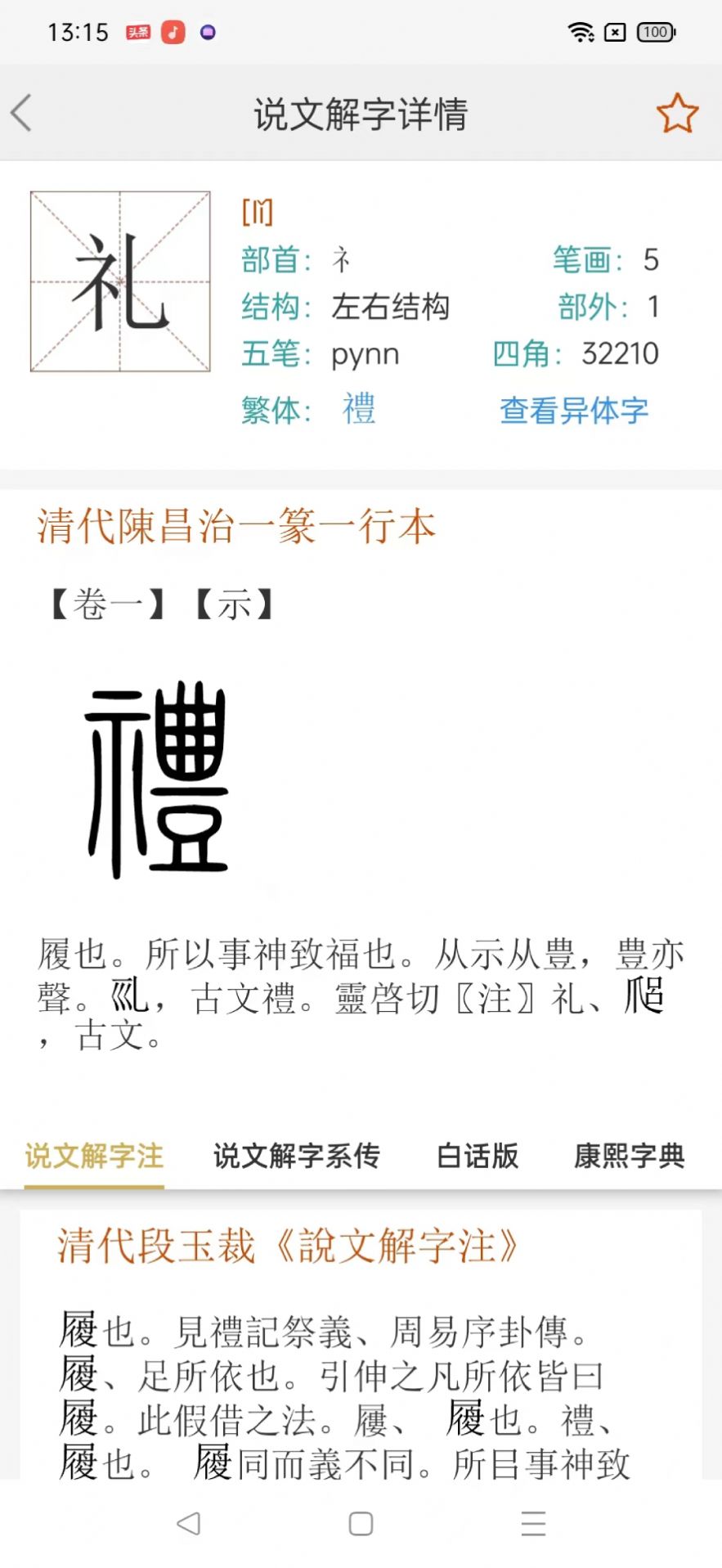This screenshot has height=1568, width=722.
Task: Switch to the 康熙字典 tab
Action: (626, 1157)
